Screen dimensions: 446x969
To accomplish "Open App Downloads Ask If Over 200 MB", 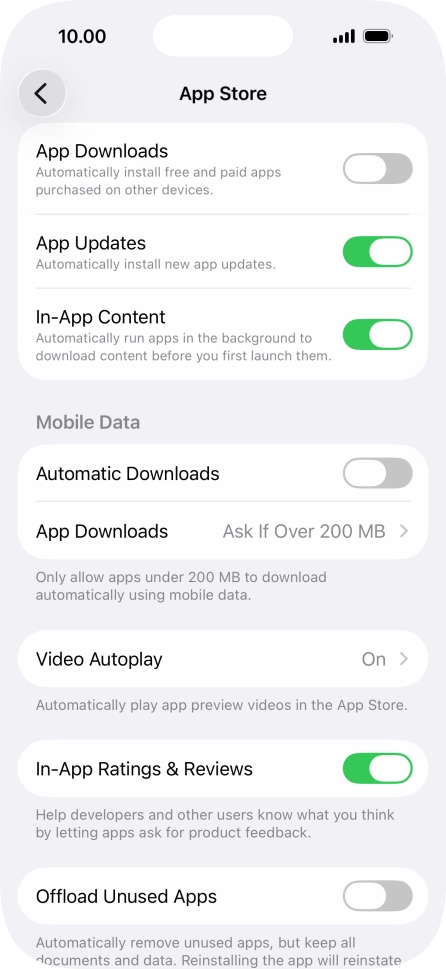I will pyautogui.click(x=223, y=531).
